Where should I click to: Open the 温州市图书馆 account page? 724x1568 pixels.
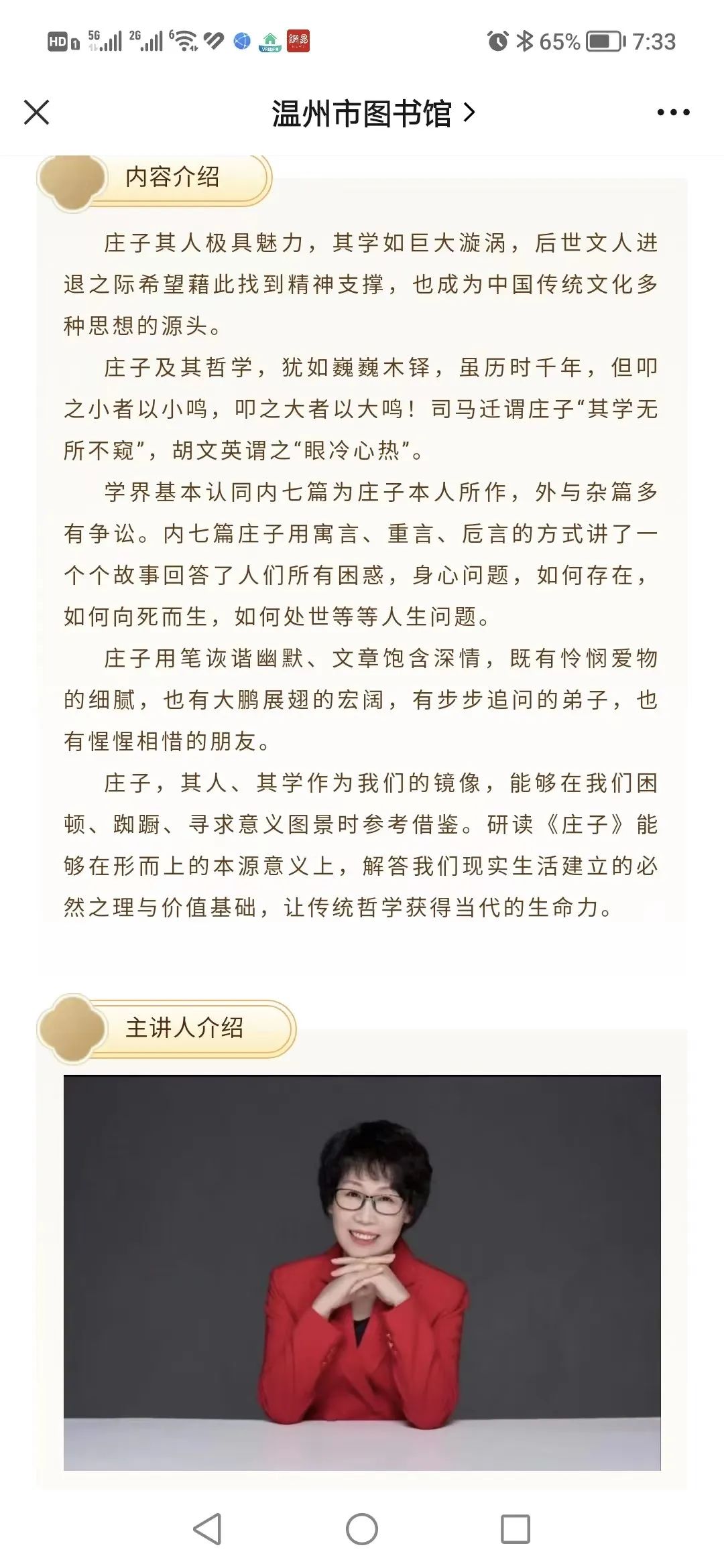click(x=373, y=113)
